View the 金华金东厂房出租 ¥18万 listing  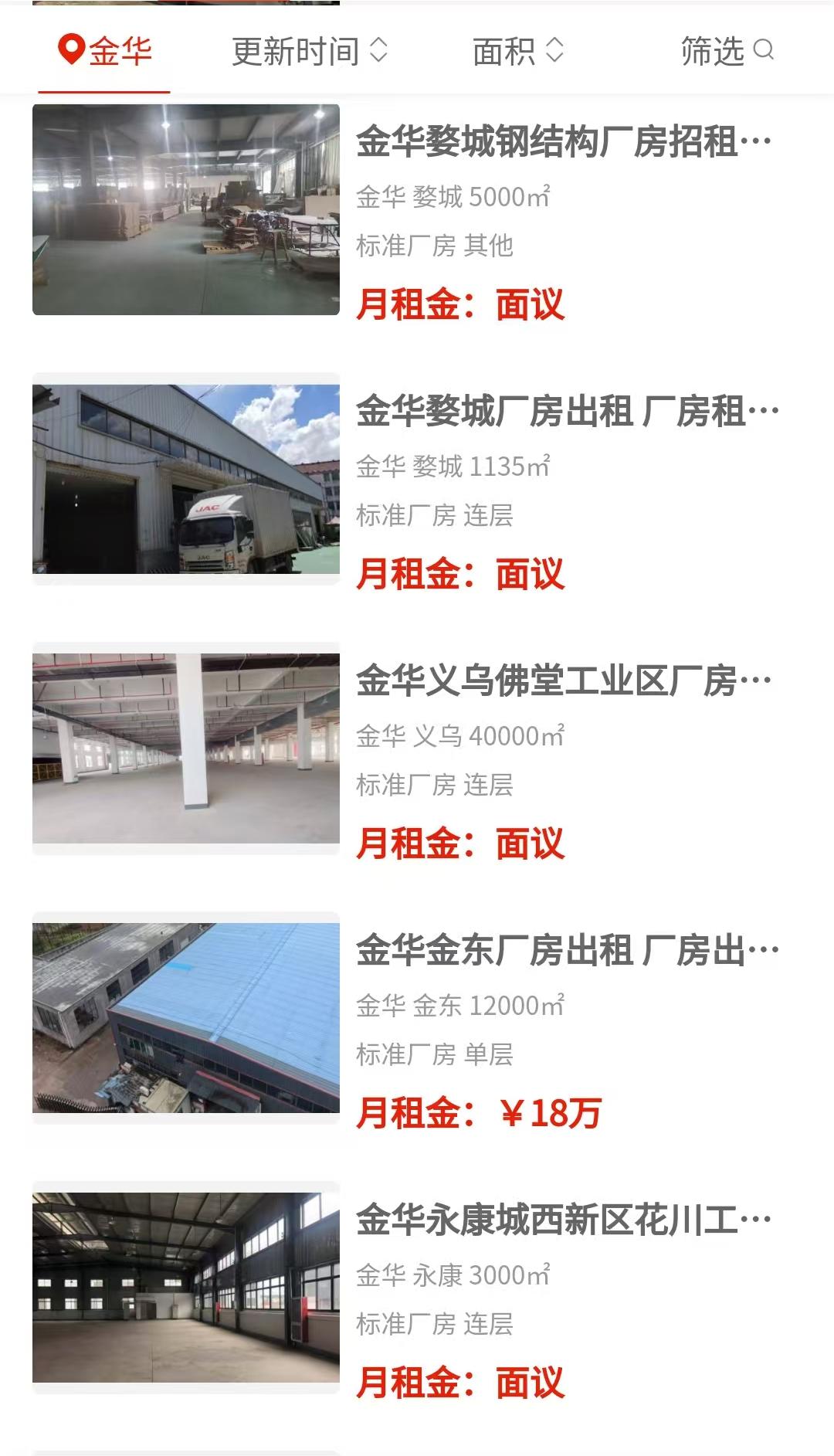tap(567, 951)
